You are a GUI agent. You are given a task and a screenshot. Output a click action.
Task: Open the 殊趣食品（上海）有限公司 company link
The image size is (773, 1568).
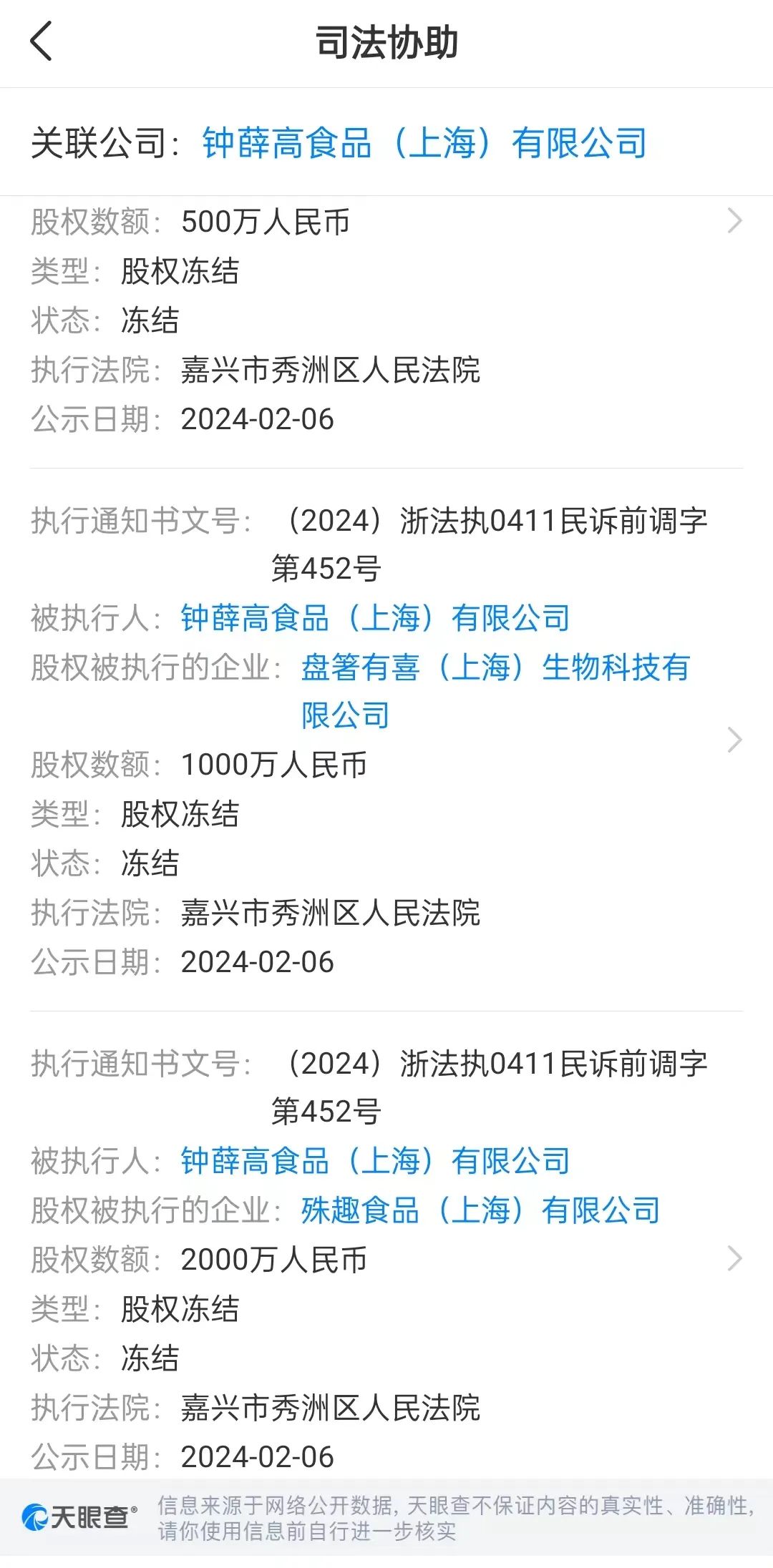point(480,1210)
